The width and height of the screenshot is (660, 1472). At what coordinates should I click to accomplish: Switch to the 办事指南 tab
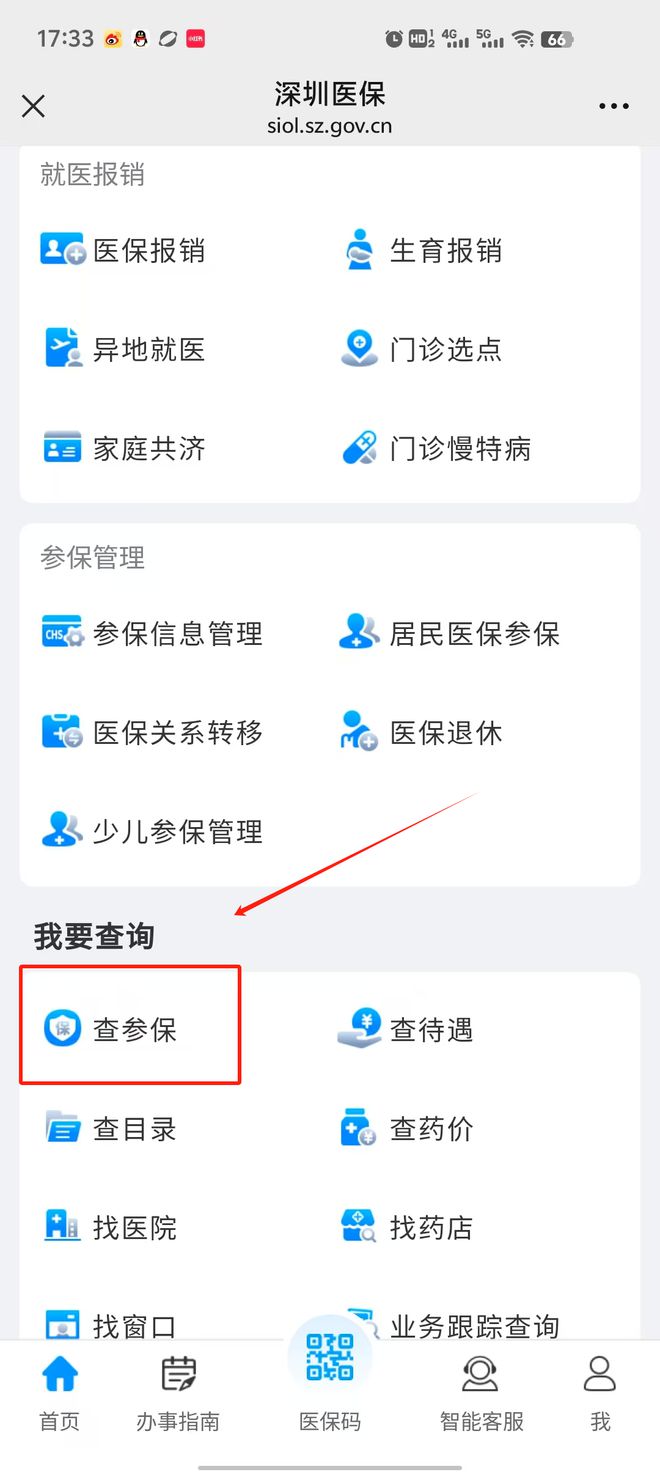[178, 1393]
